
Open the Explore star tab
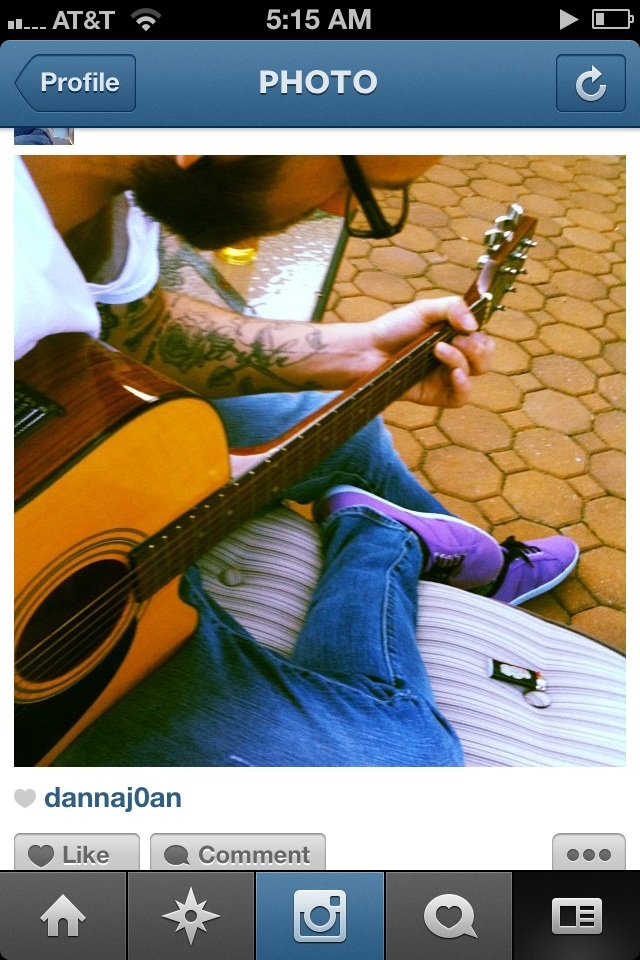191,916
